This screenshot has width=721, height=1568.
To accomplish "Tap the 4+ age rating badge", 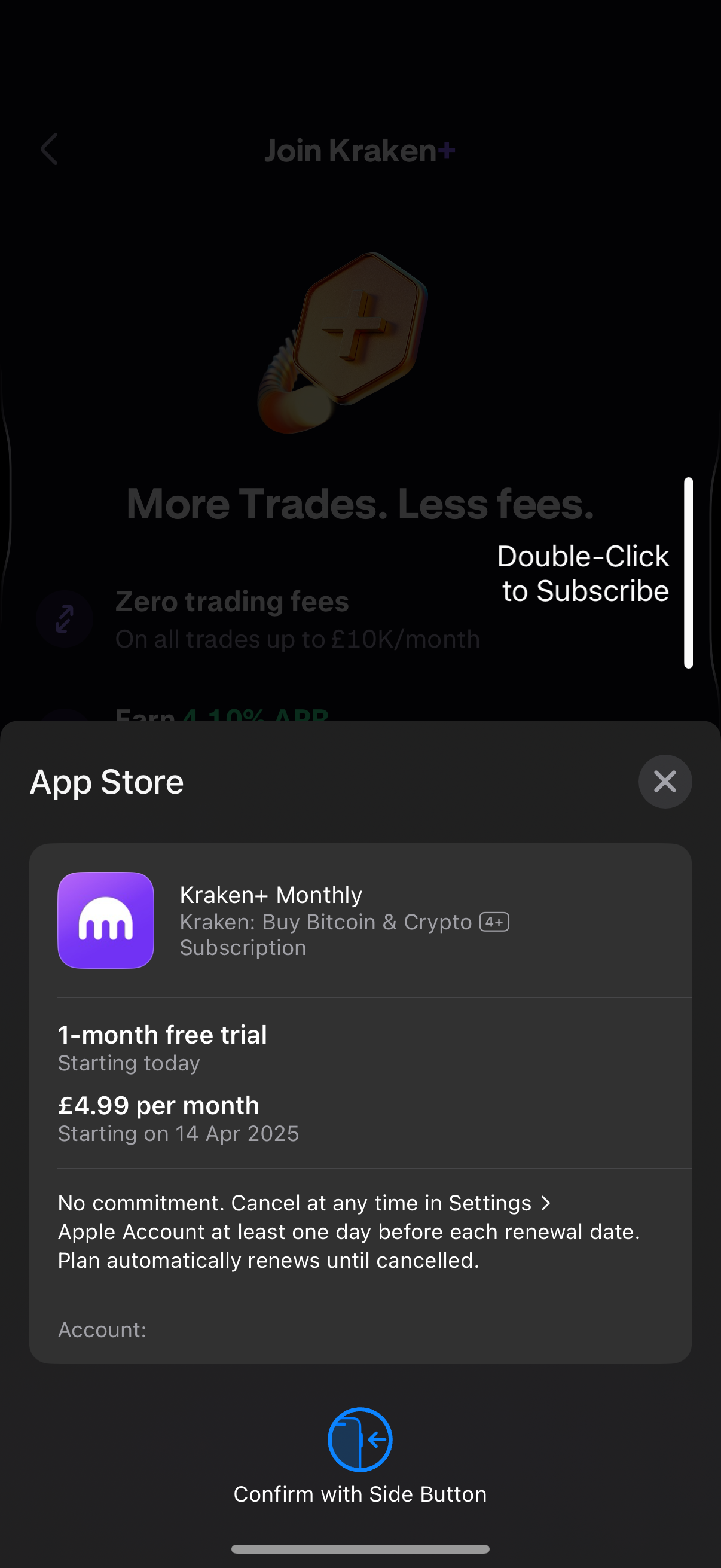I will (494, 922).
